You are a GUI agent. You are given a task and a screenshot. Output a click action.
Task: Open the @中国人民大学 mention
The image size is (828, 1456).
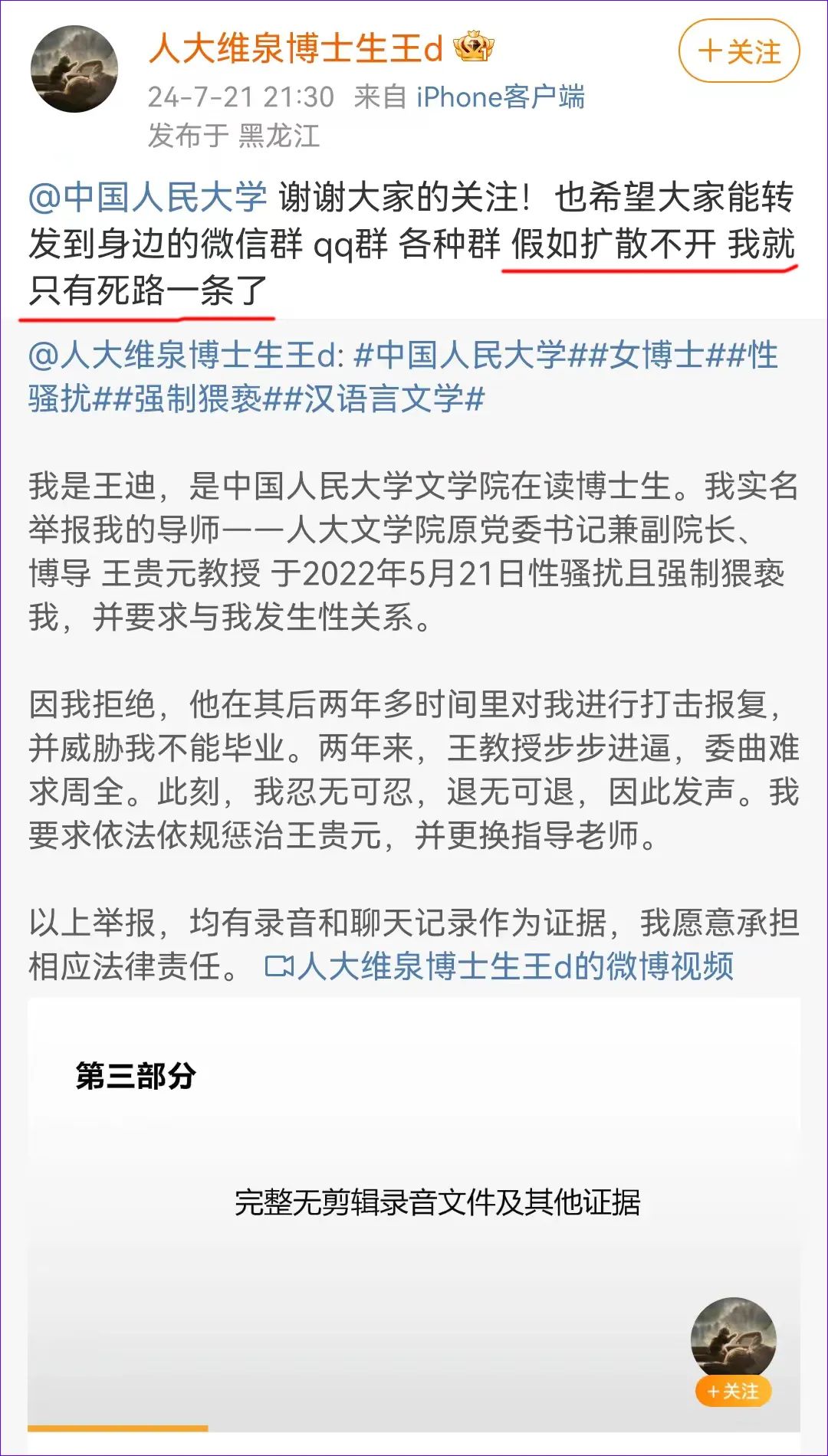pos(147,198)
